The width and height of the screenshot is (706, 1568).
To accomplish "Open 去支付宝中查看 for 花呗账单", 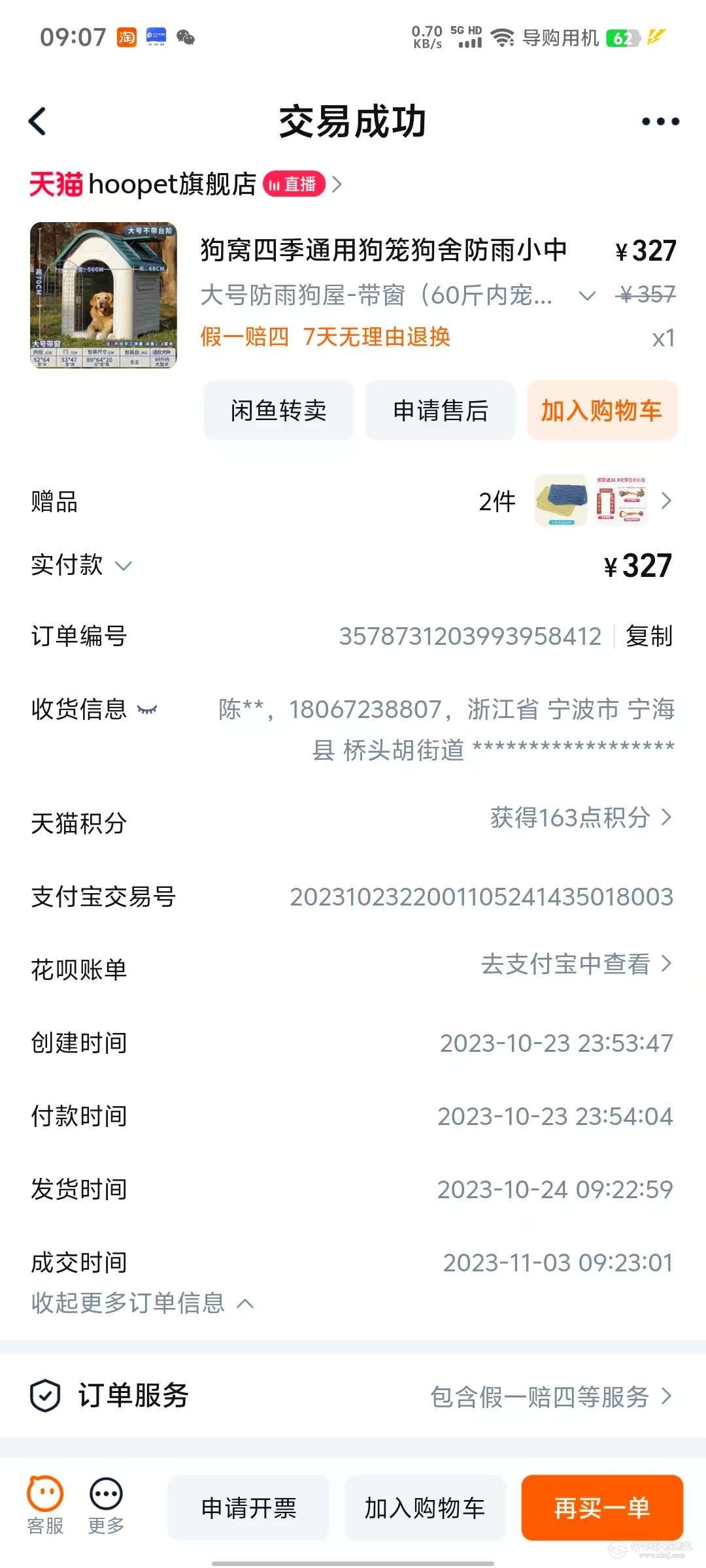I will tap(575, 964).
